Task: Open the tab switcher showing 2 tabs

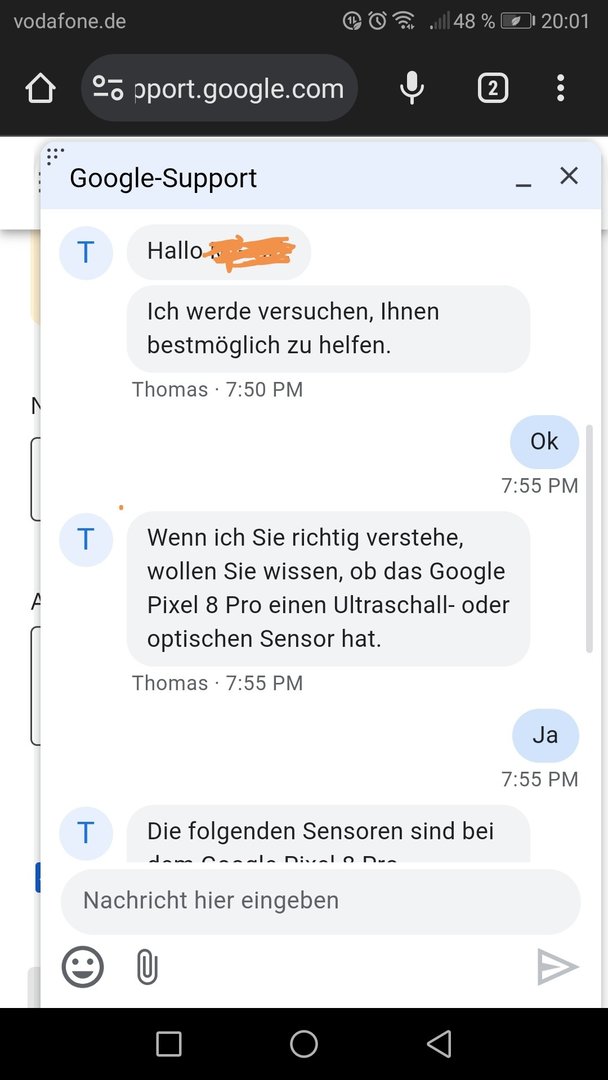Action: pos(492,89)
